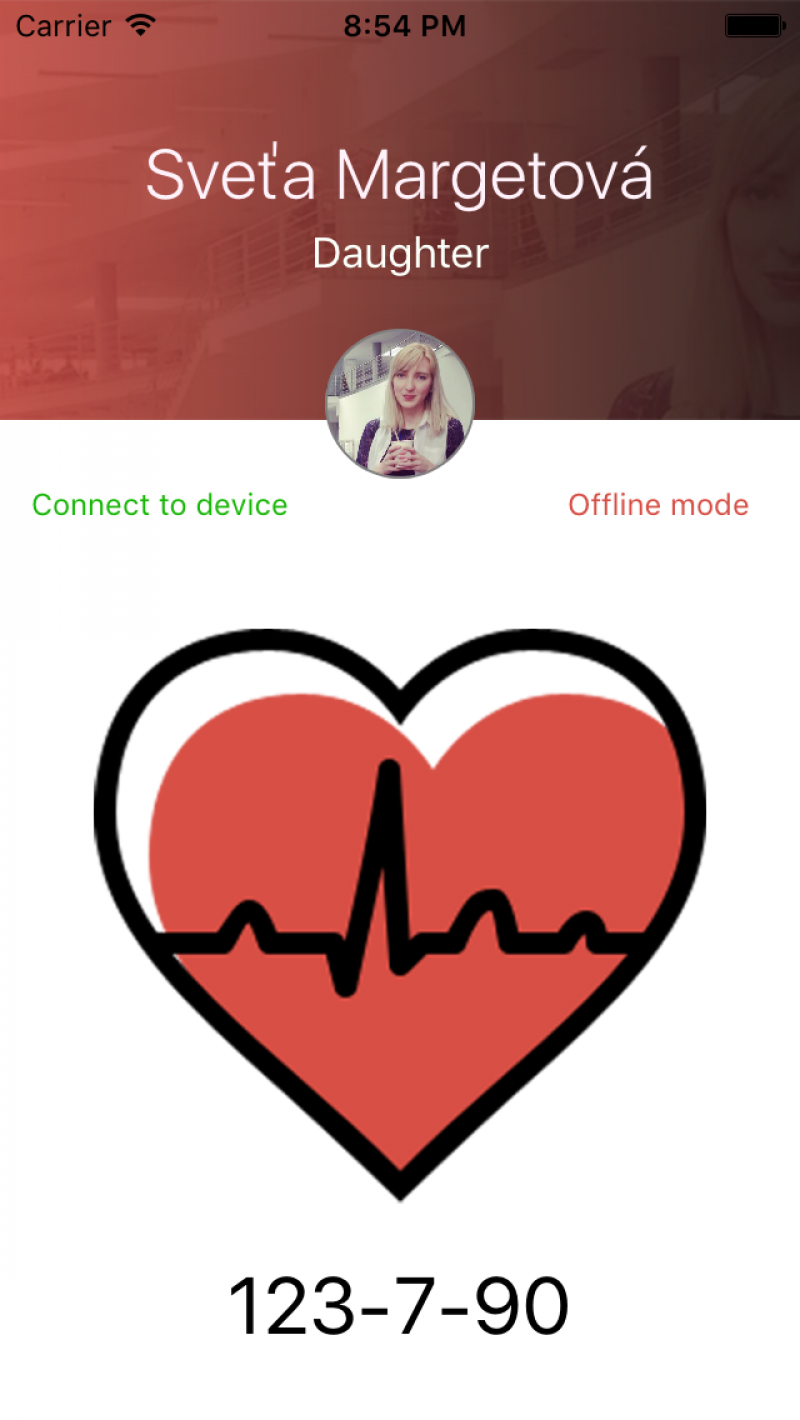The image size is (800, 1420).
Task: Switch to Offline mode
Action: [658, 505]
